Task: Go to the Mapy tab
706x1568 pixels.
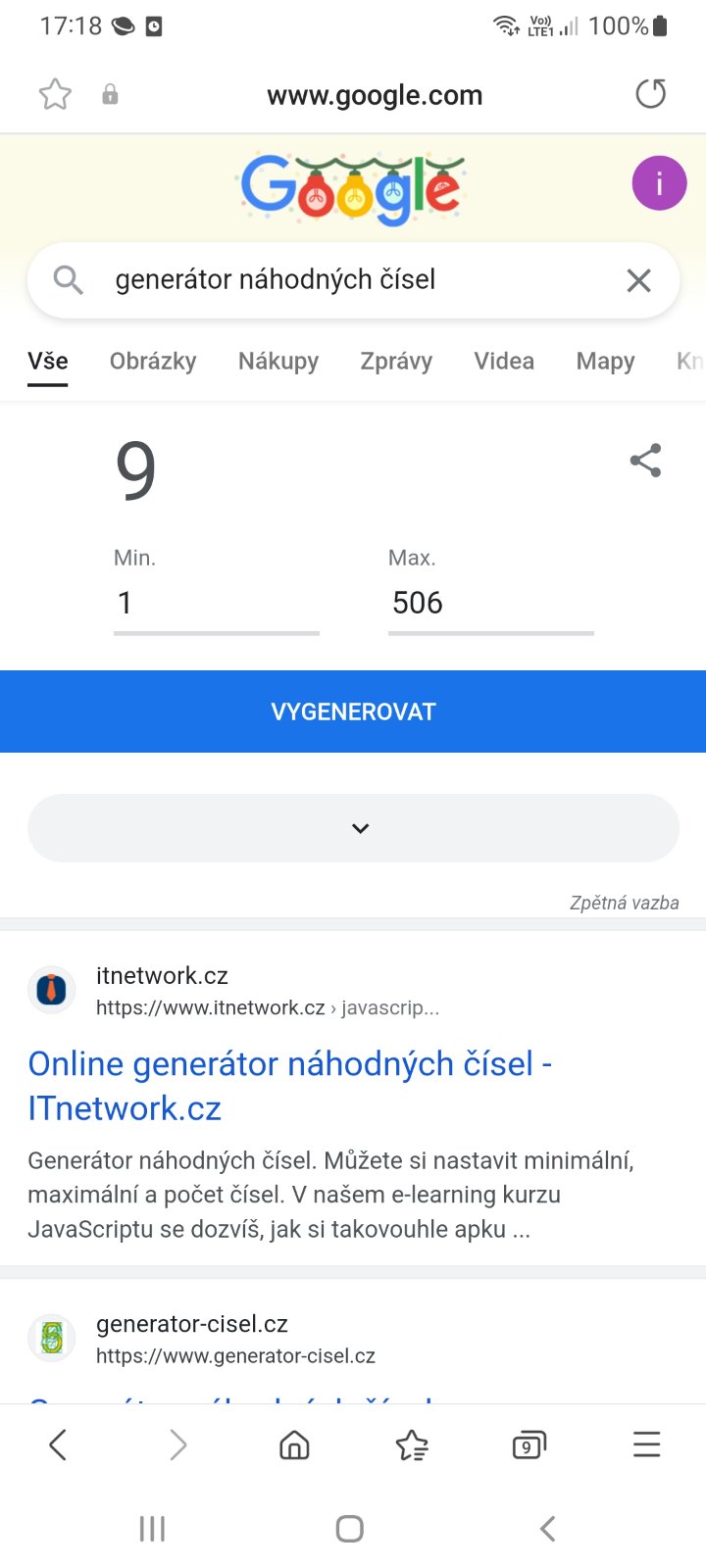Action: [x=605, y=361]
